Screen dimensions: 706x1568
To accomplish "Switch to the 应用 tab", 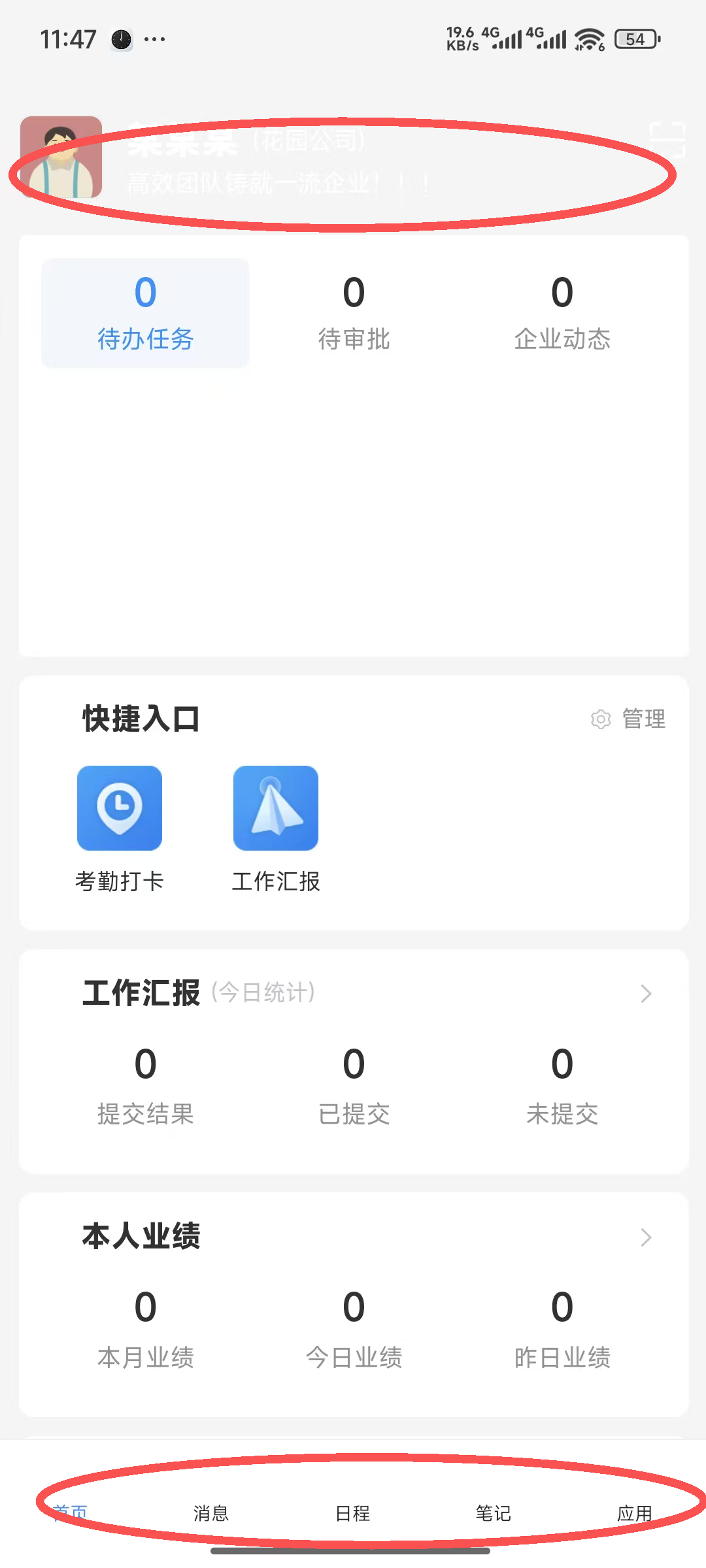I will [x=634, y=1512].
